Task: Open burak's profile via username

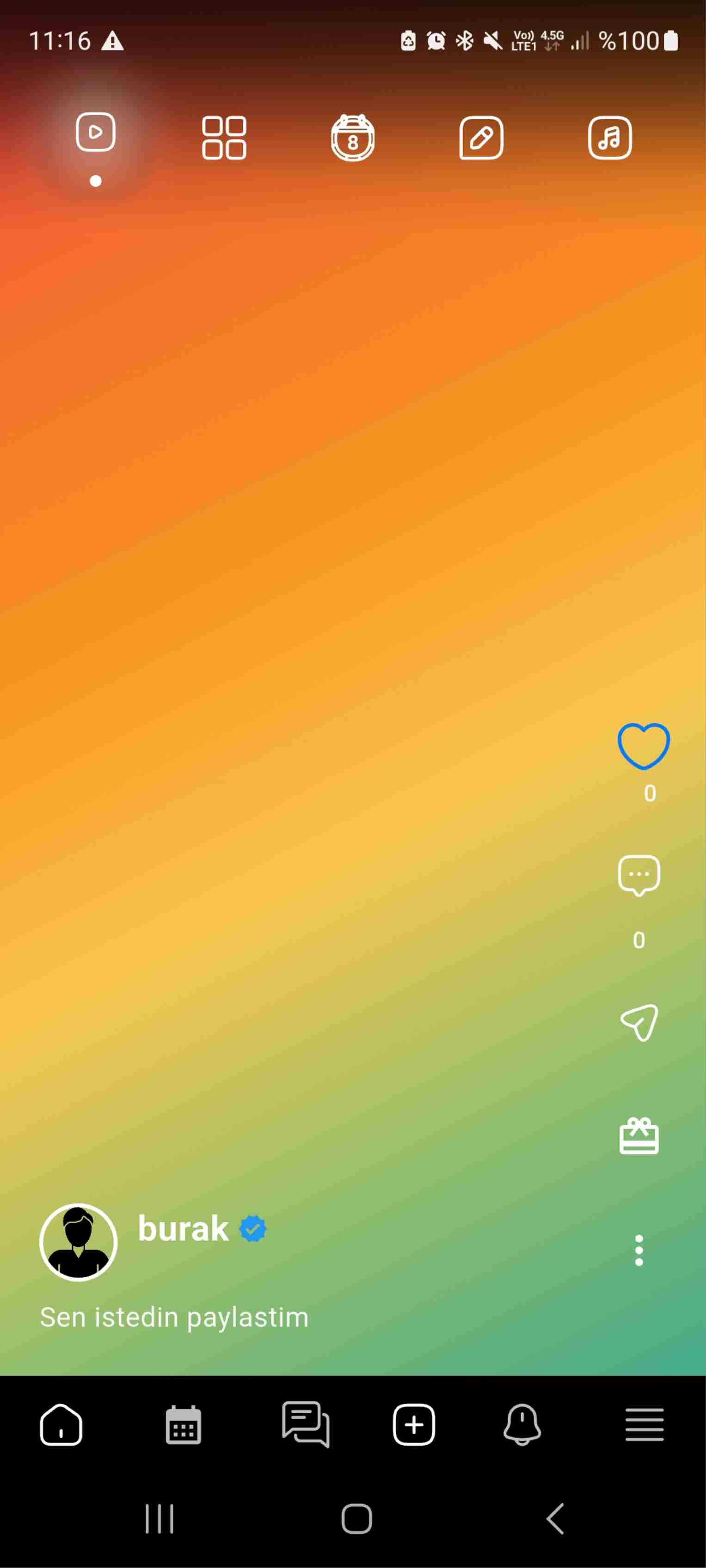Action: pyautogui.click(x=184, y=1228)
